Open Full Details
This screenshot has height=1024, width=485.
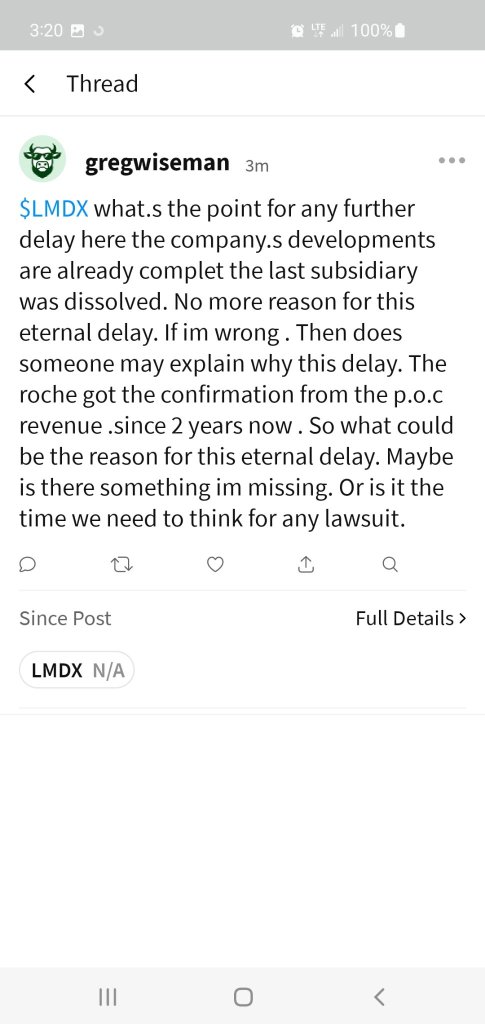pyautogui.click(x=411, y=618)
